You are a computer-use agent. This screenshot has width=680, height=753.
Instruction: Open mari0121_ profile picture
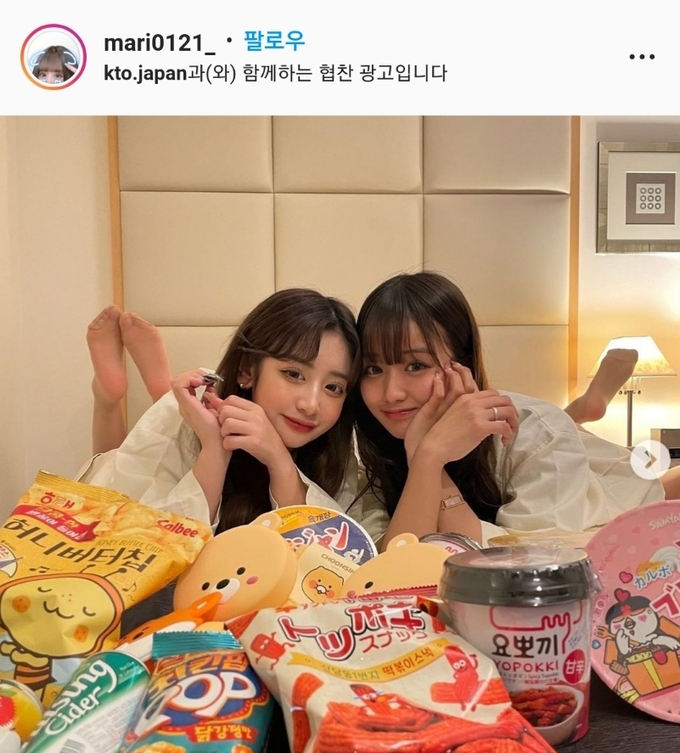[x=53, y=57]
